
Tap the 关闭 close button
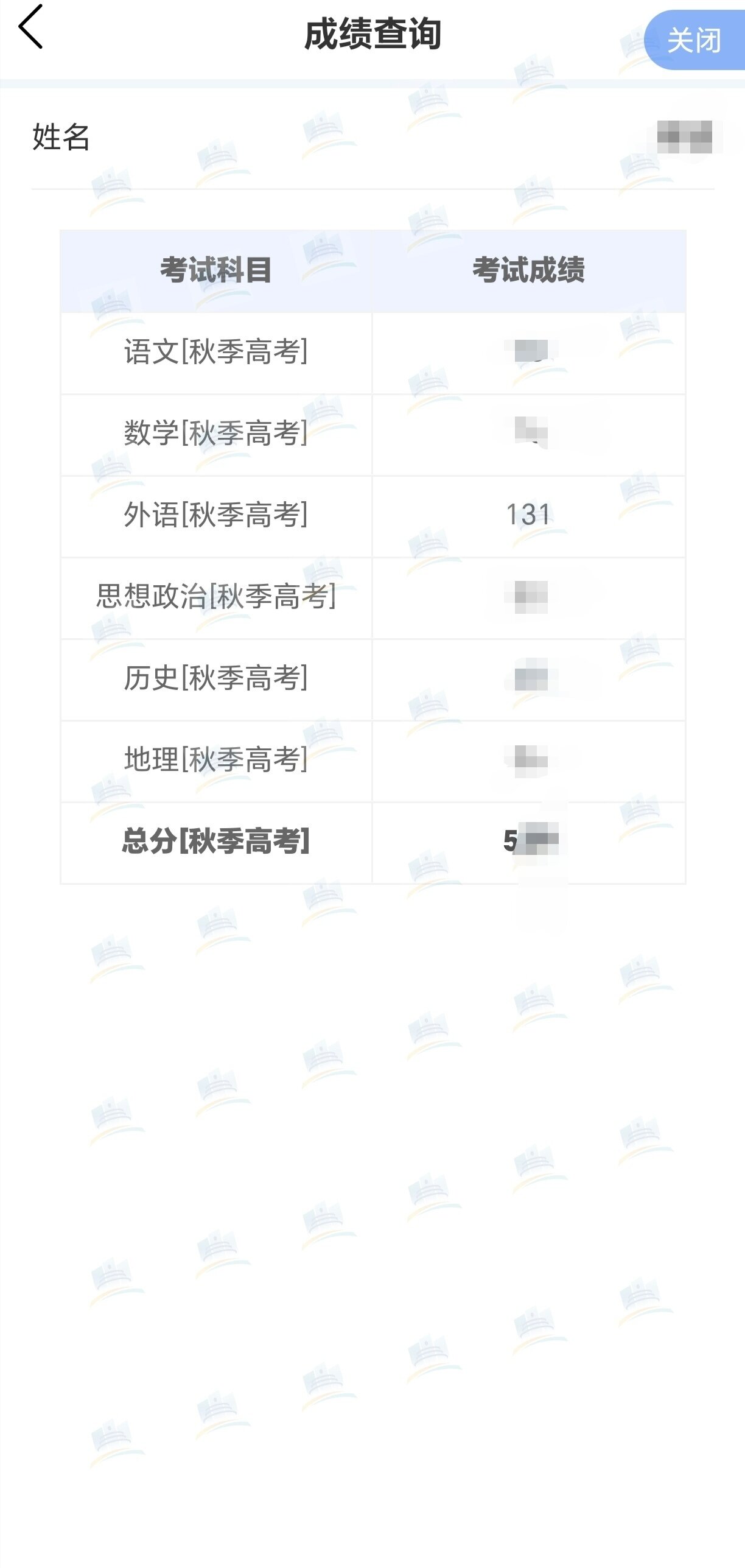point(694,40)
